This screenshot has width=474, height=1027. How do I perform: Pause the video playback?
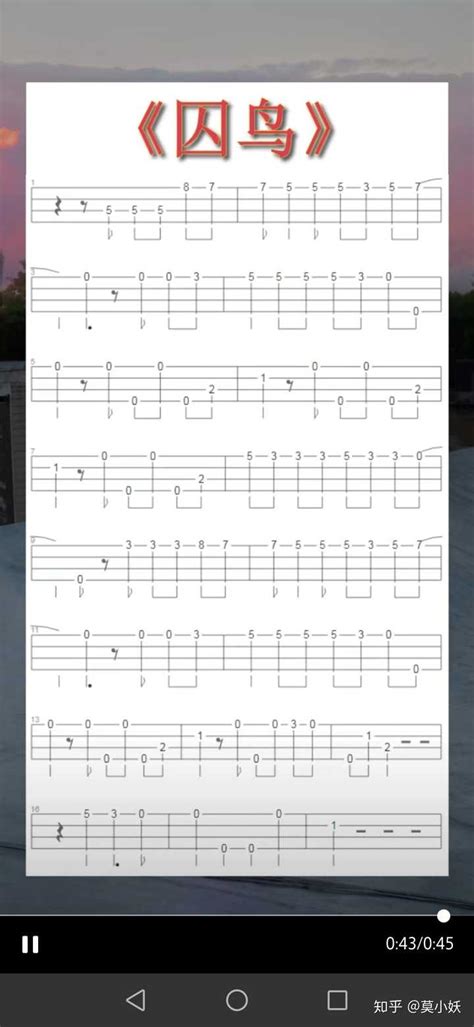pos(30,944)
